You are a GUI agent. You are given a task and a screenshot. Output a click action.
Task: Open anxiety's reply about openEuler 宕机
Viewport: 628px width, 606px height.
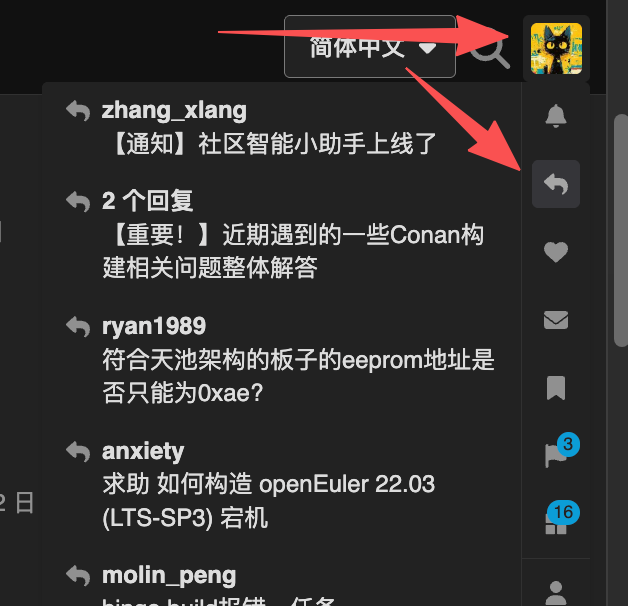pyautogui.click(x=270, y=485)
